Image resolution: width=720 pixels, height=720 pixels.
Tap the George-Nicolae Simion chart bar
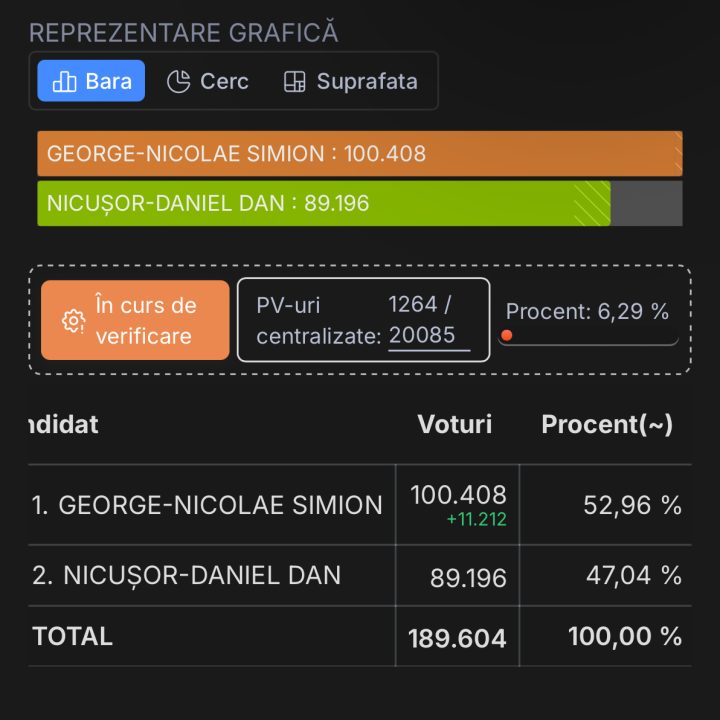[x=360, y=154]
